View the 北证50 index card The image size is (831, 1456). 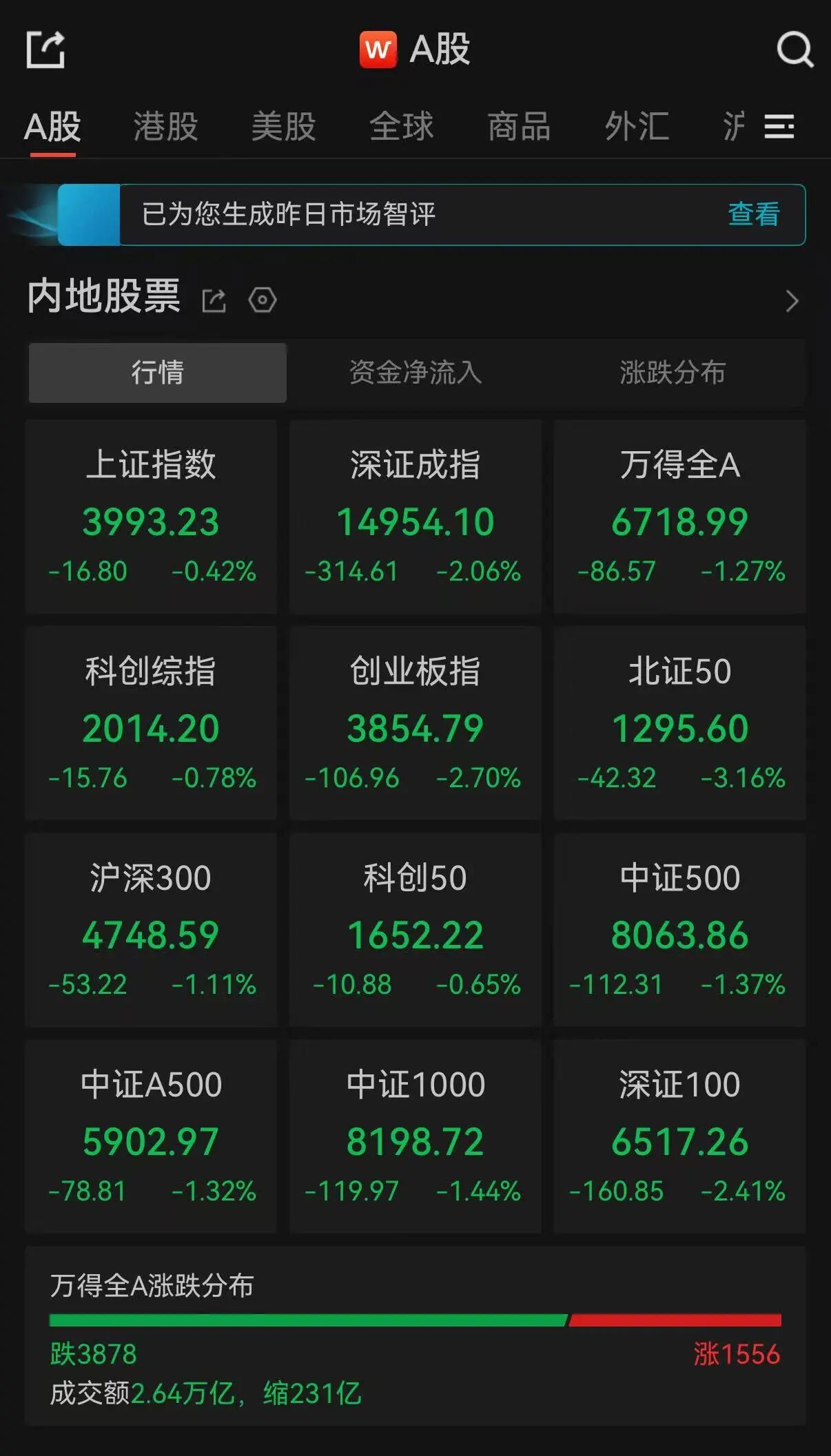click(x=679, y=723)
